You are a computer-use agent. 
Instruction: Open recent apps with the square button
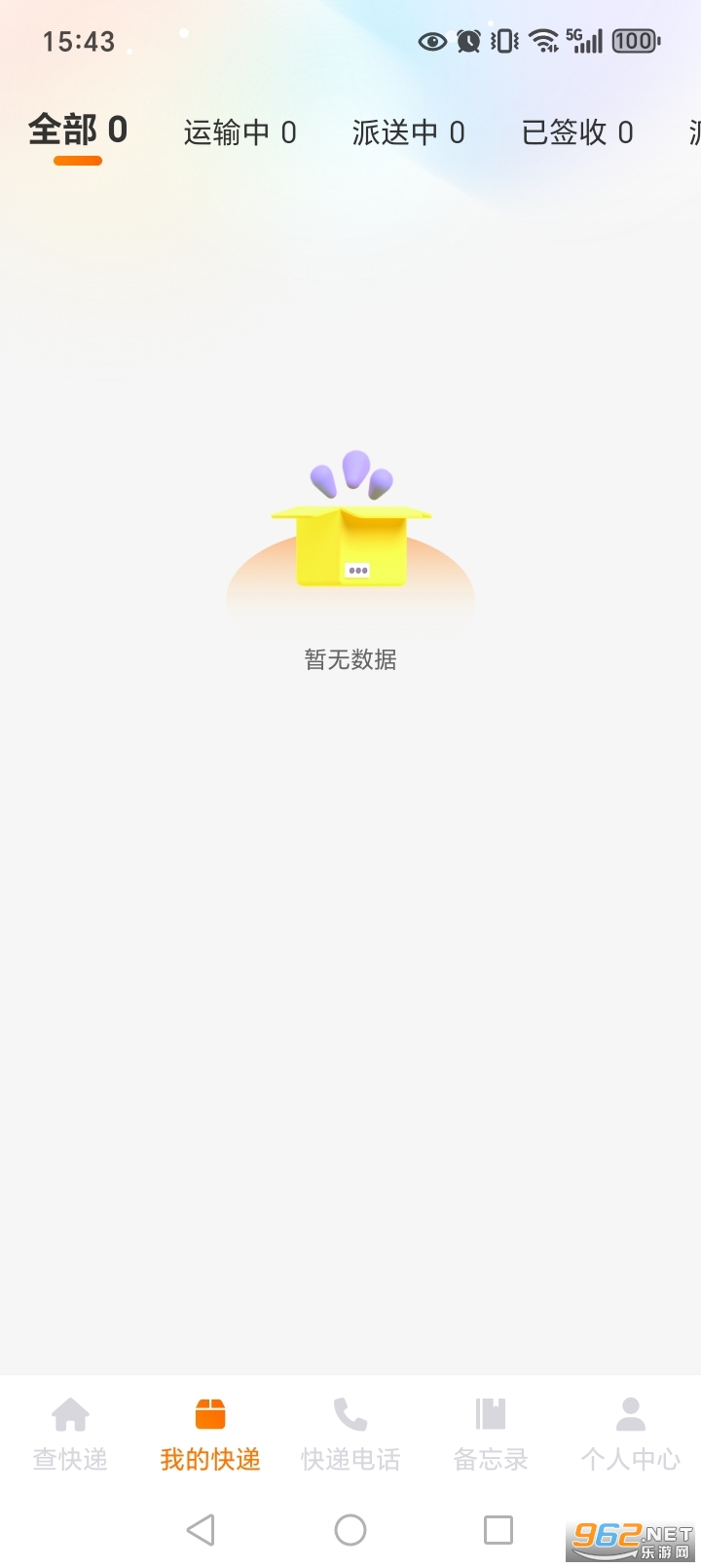pyautogui.click(x=498, y=1529)
